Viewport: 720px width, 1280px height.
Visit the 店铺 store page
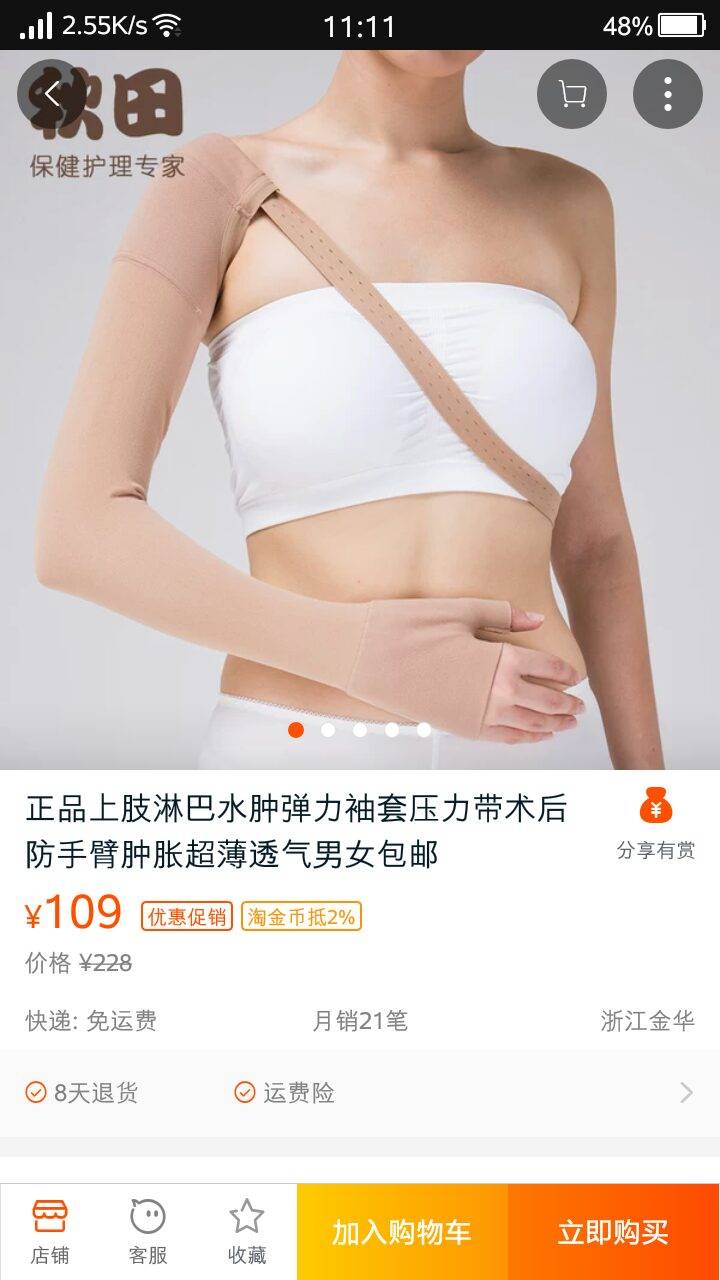[x=50, y=1232]
